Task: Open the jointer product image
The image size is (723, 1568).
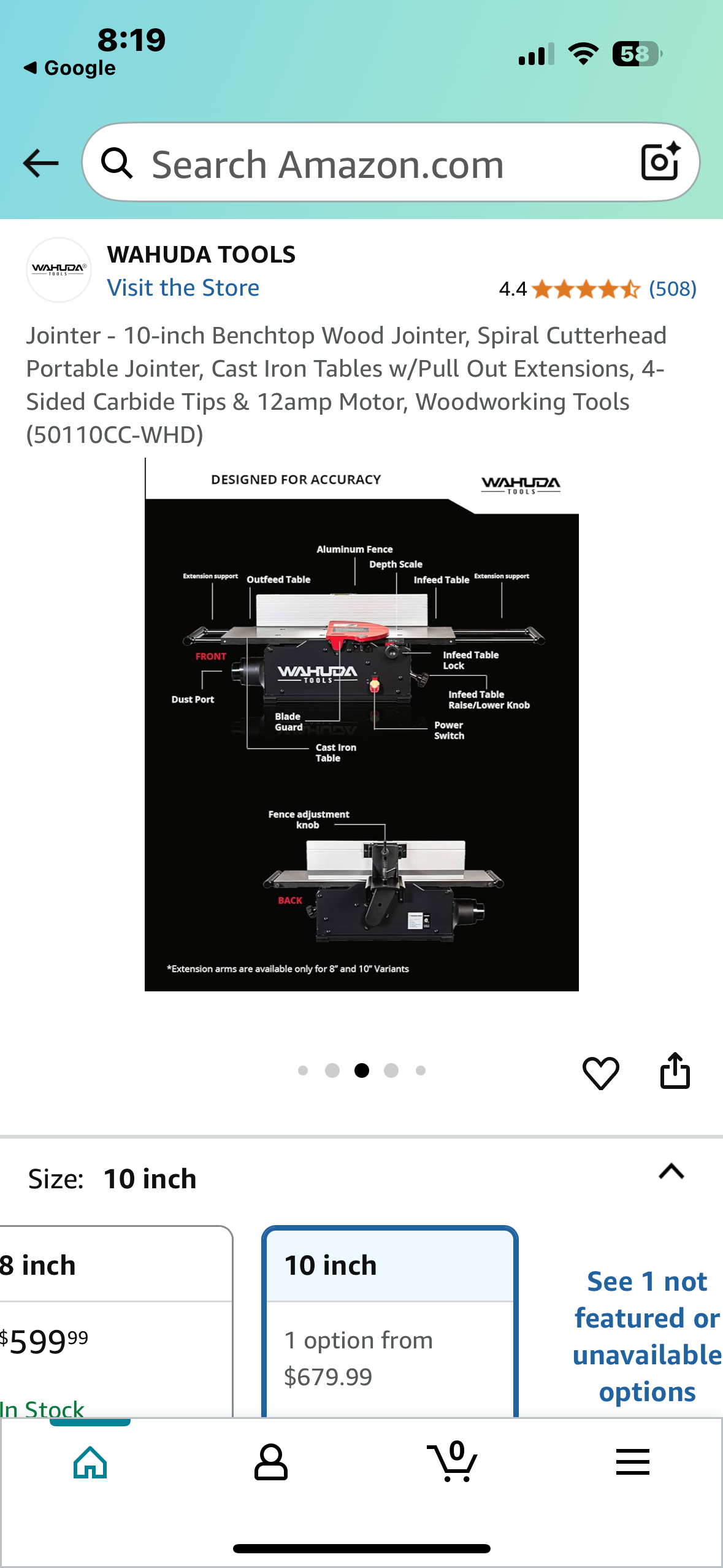Action: [361, 724]
